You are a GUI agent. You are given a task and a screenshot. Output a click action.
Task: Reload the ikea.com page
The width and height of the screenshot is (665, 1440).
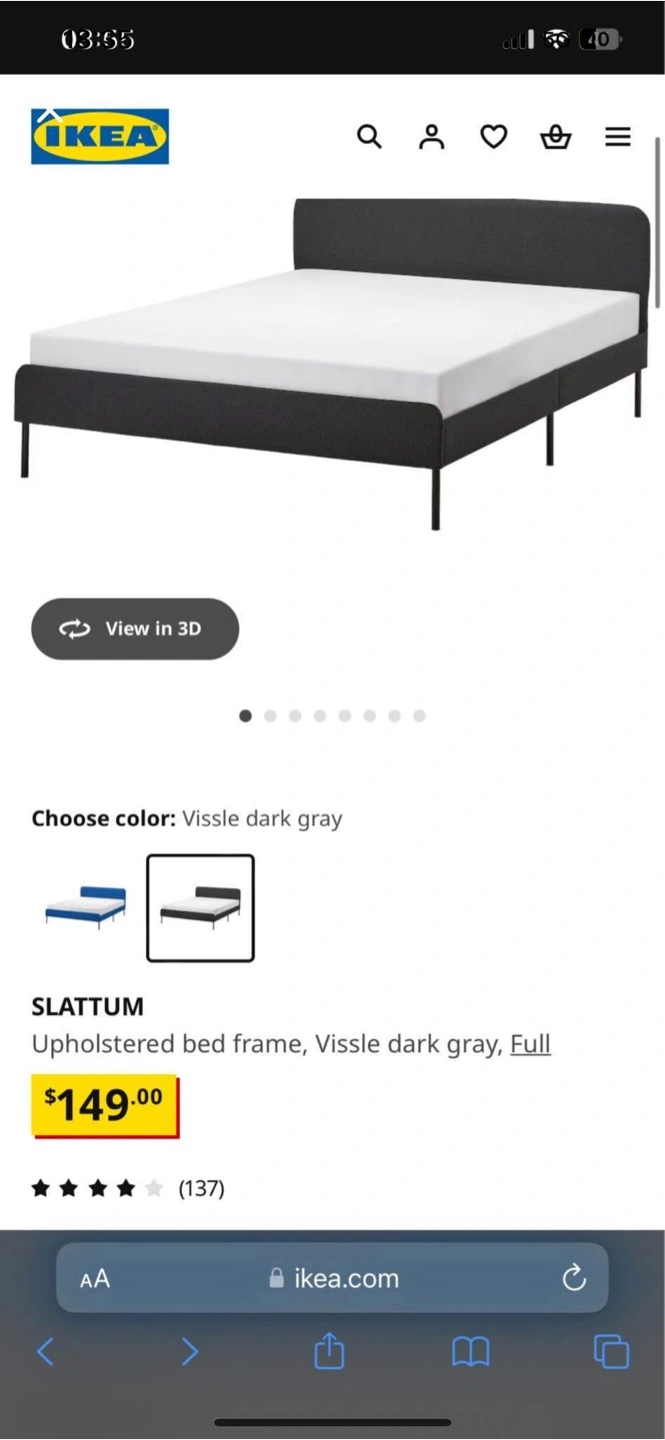point(574,1277)
